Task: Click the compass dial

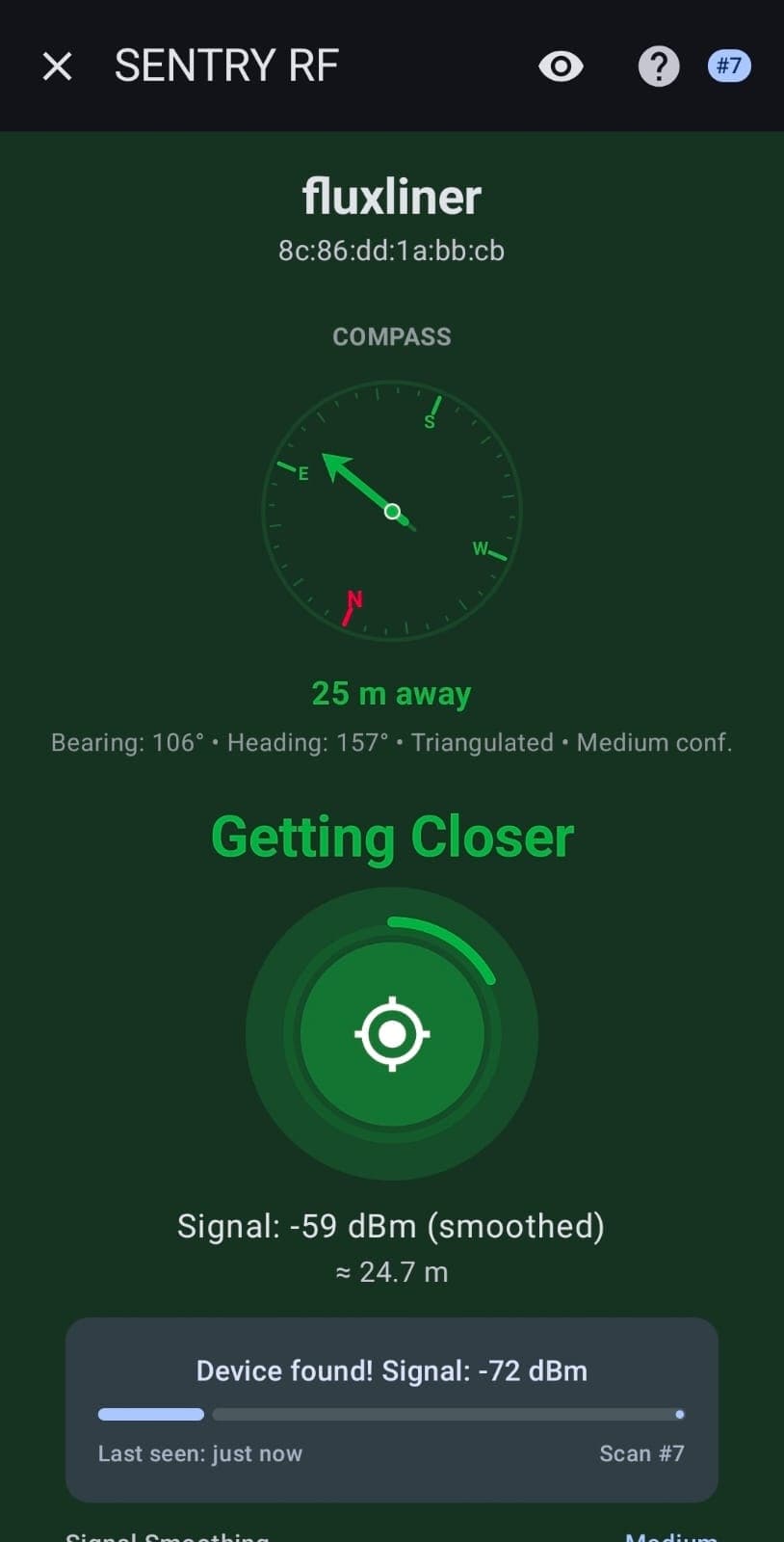Action: tap(392, 511)
